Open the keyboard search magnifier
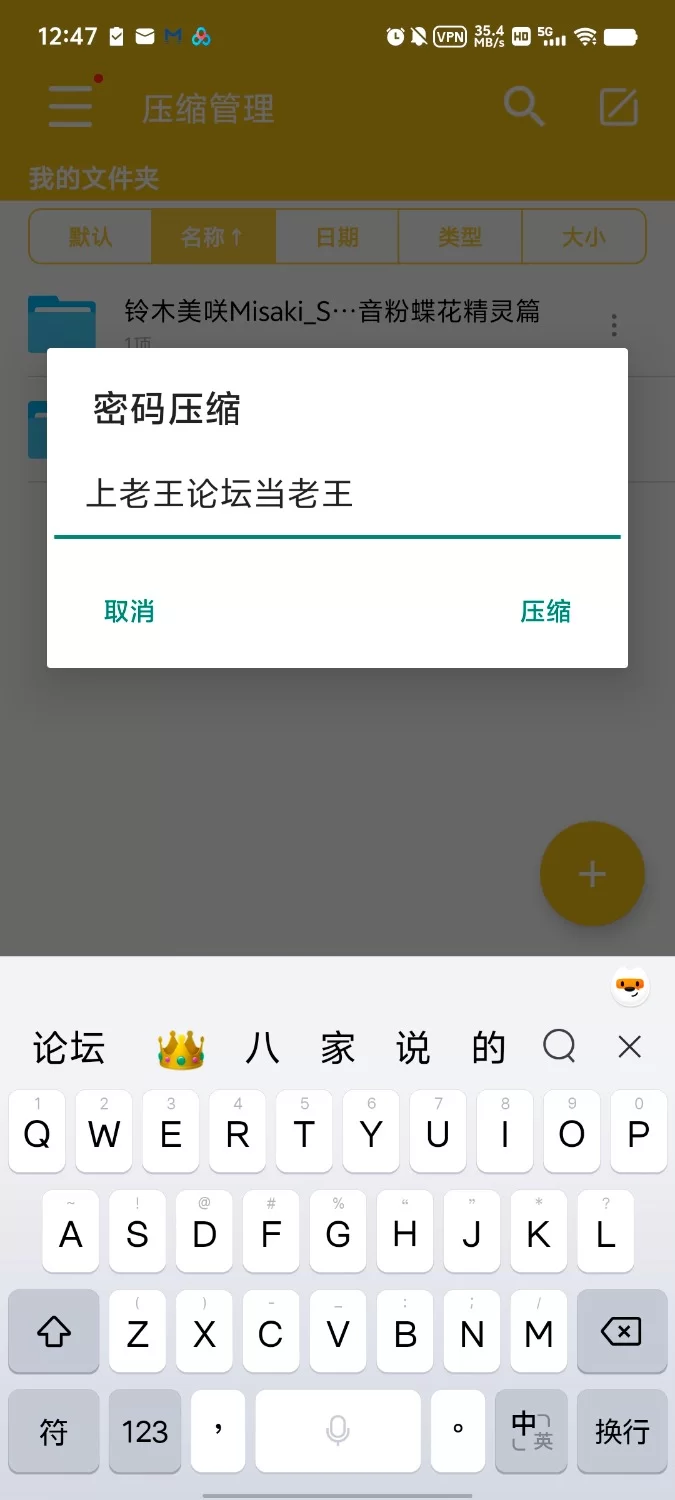The width and height of the screenshot is (675, 1500). click(559, 1047)
